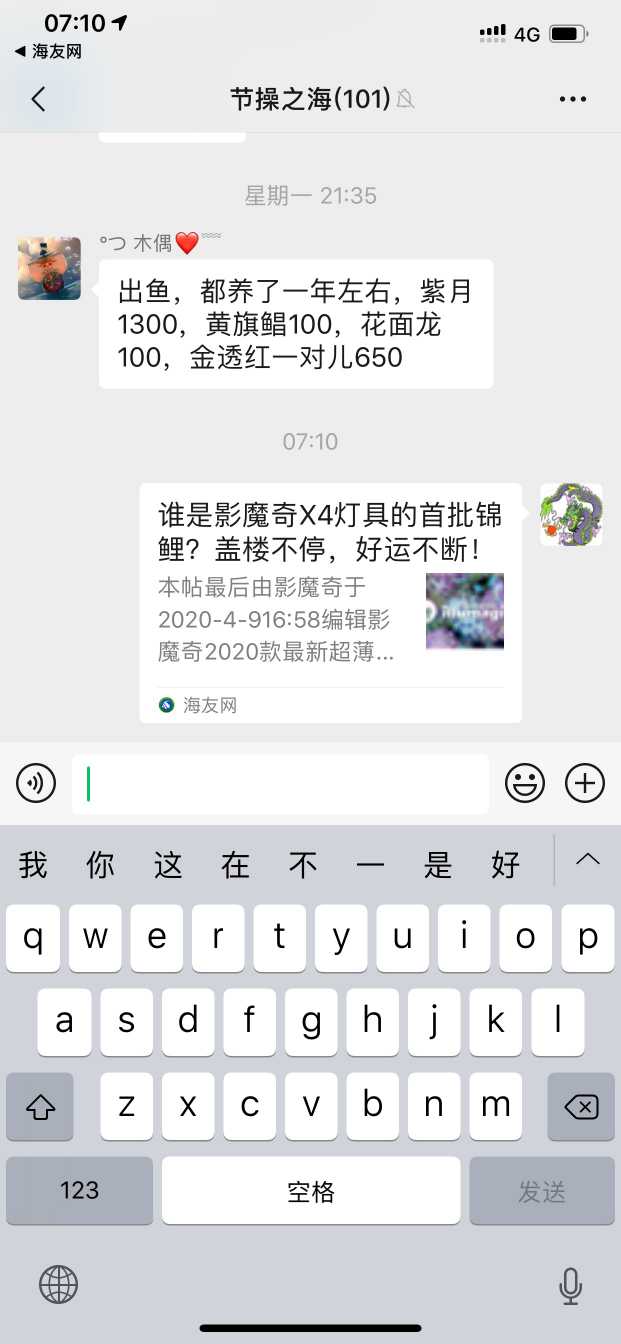The image size is (621, 1344).
Task: Tap the backspace key
Action: [x=581, y=1106]
